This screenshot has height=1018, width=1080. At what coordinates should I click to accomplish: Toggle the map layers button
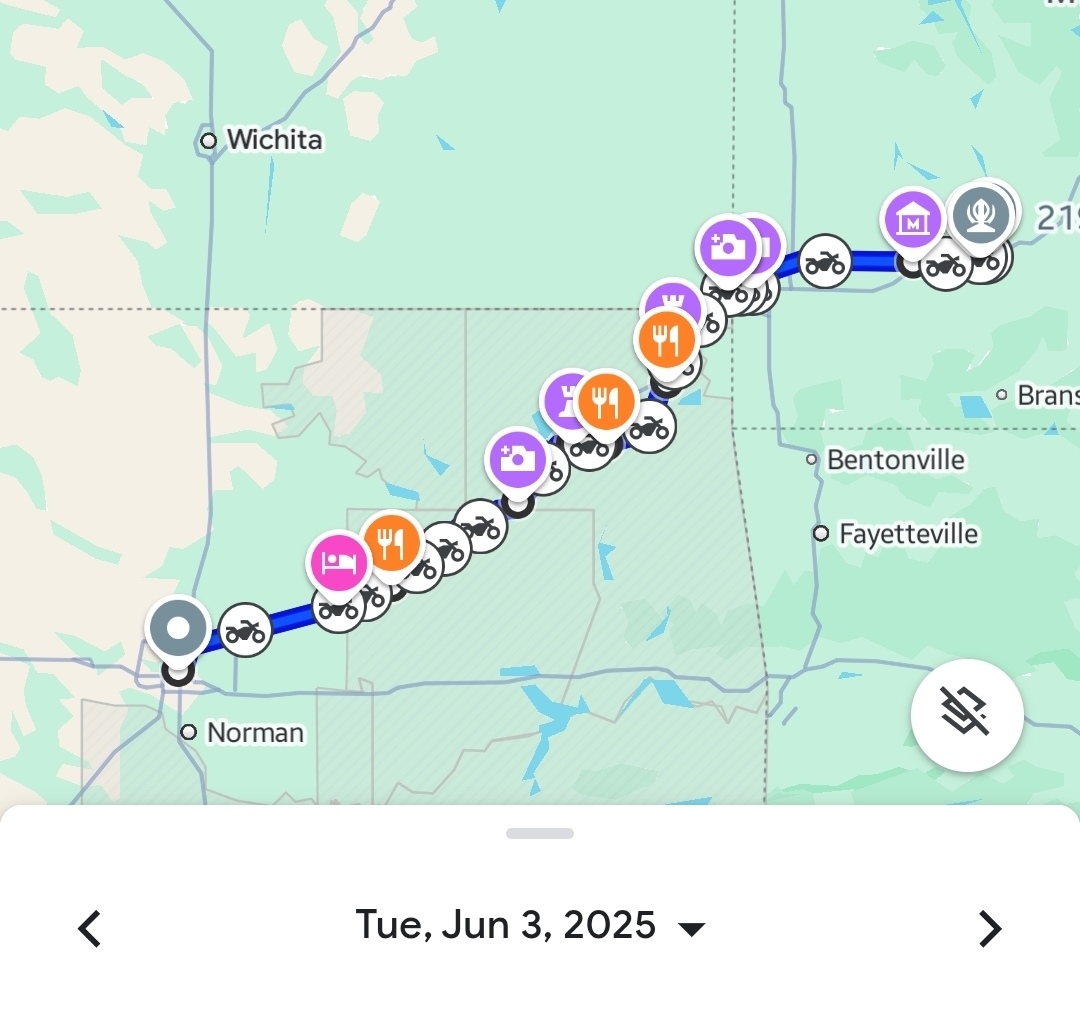[x=966, y=715]
